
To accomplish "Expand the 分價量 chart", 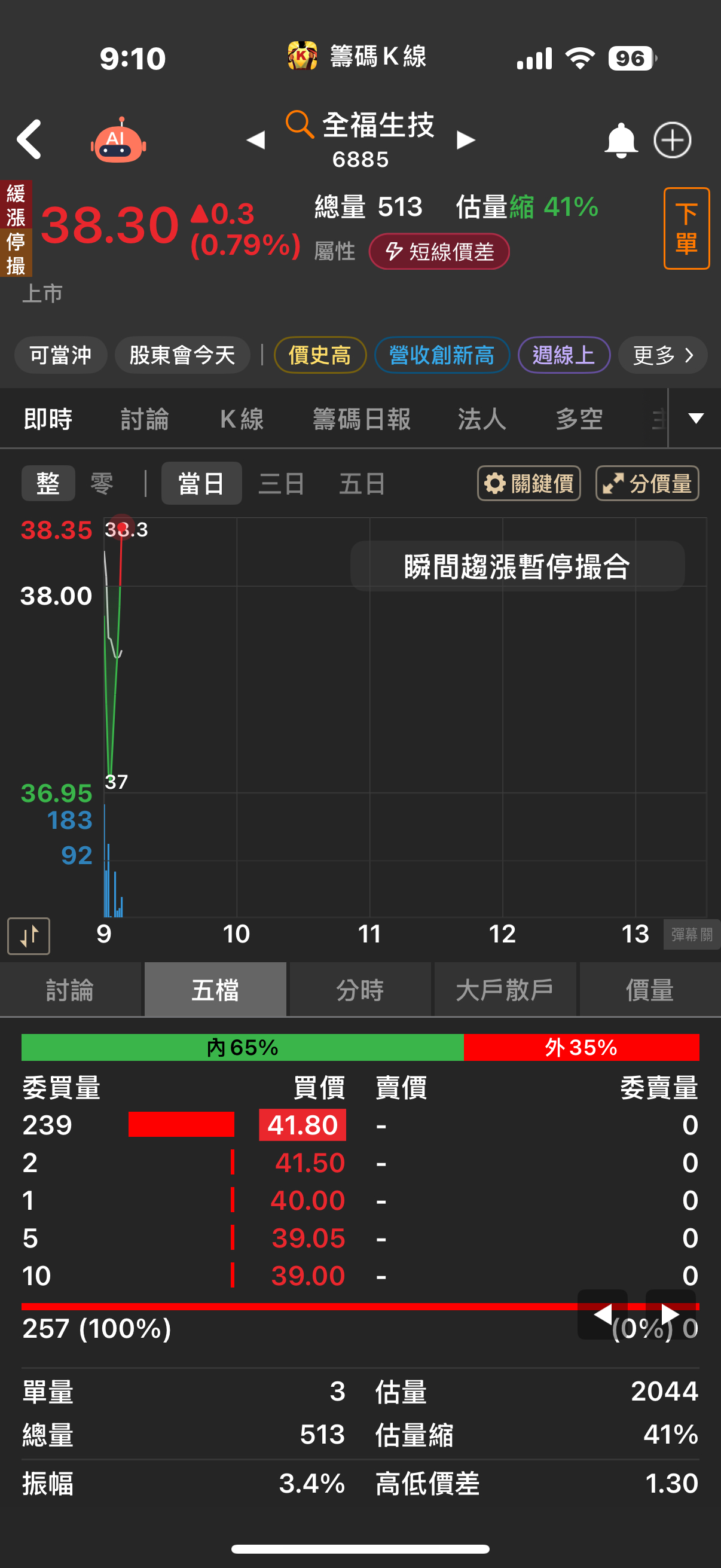I will click(x=646, y=484).
